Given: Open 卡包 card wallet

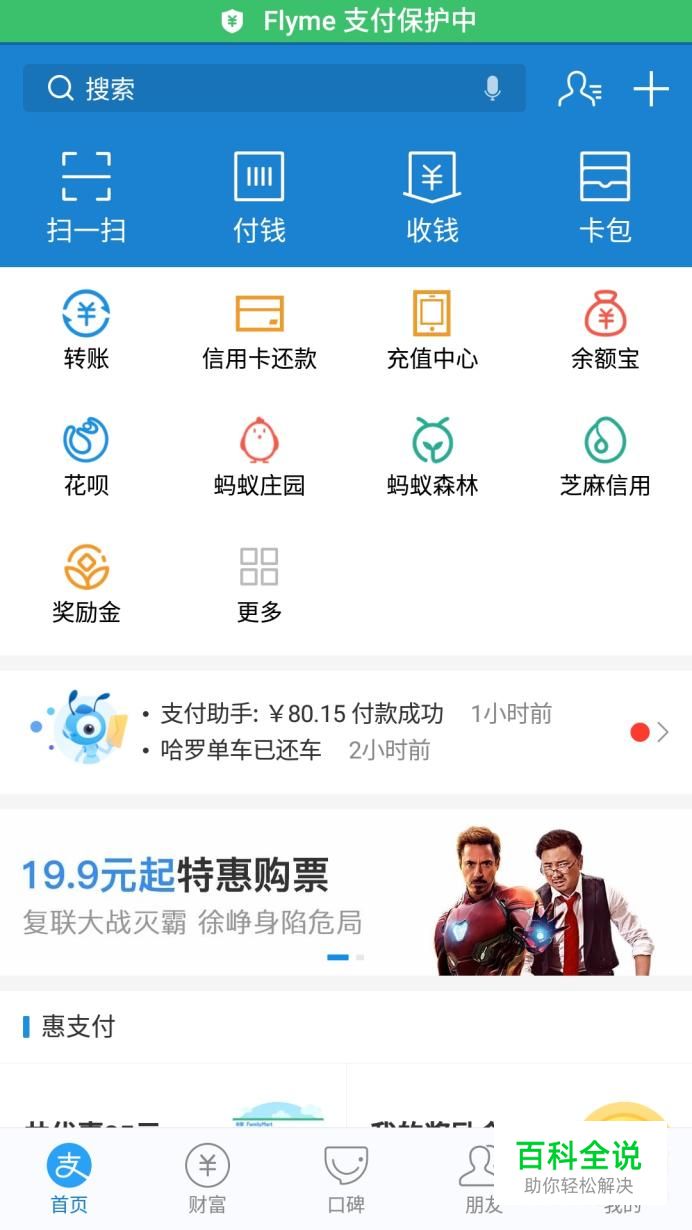Looking at the screenshot, I should click(605, 197).
